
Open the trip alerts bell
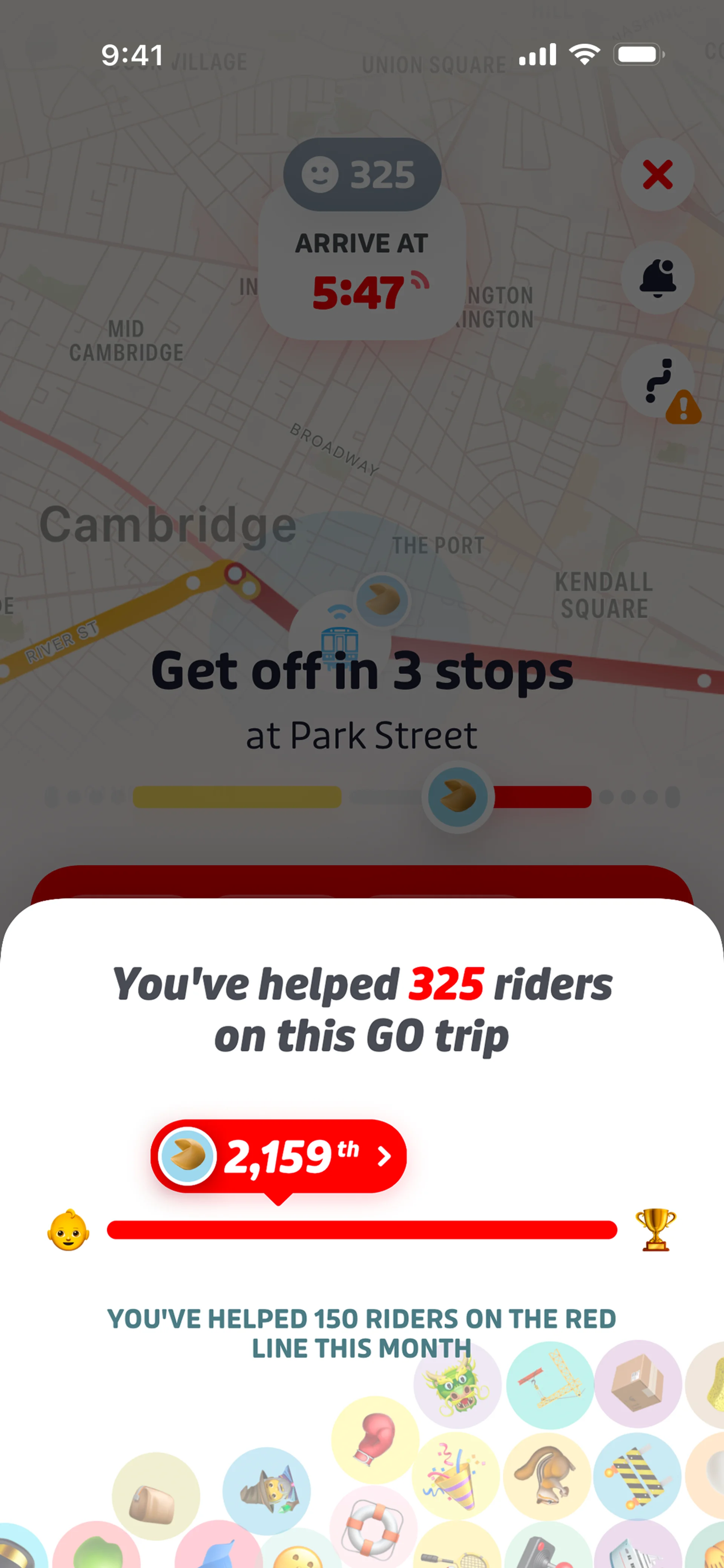click(x=657, y=277)
